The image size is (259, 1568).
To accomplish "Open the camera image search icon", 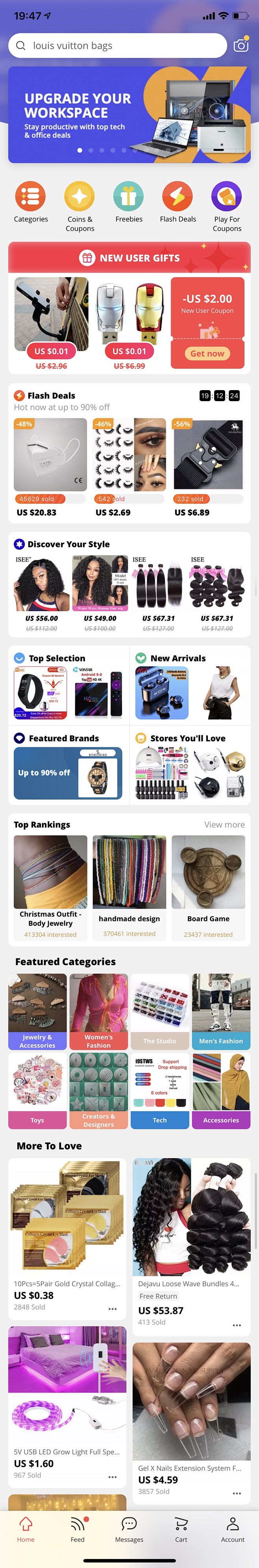I will pyautogui.click(x=241, y=46).
